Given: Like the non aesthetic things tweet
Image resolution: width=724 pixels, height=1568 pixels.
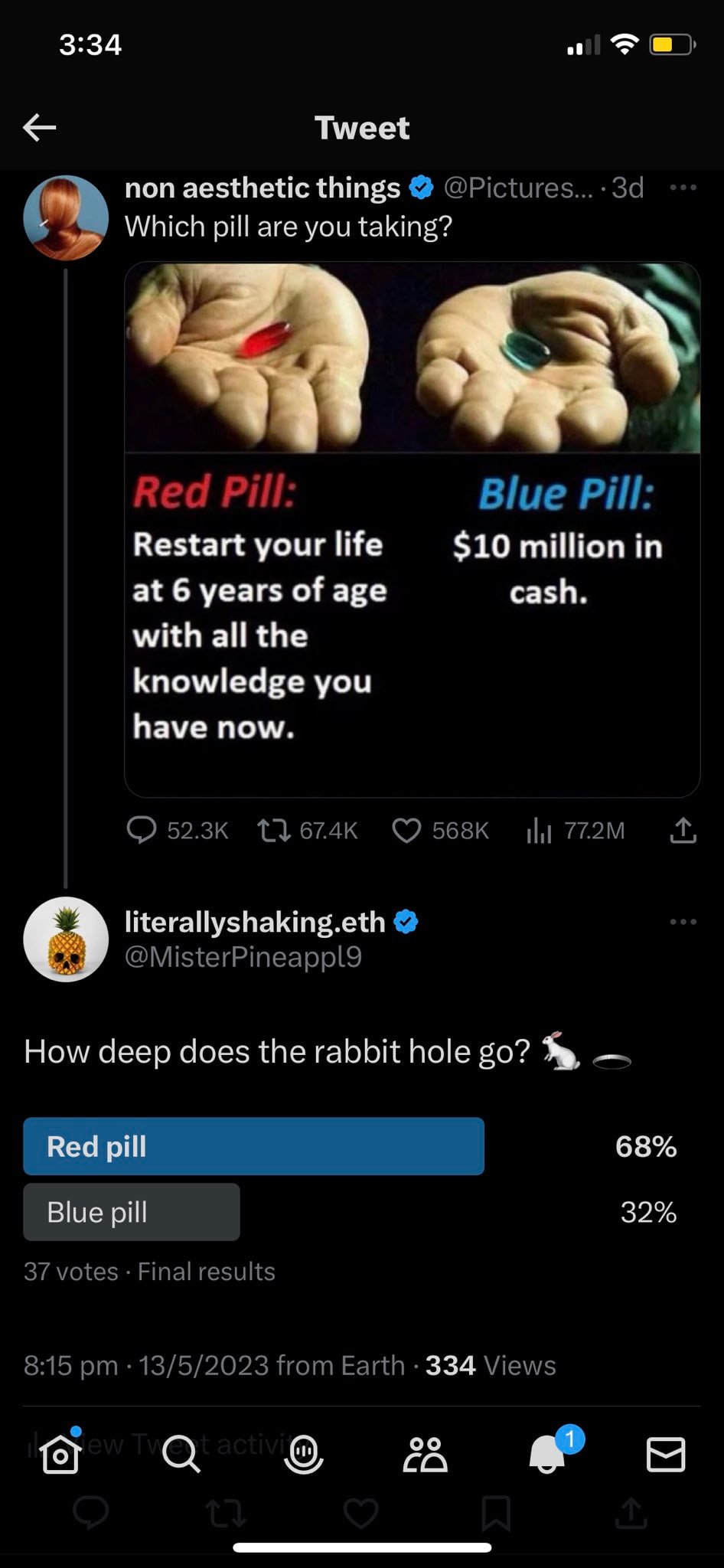Looking at the screenshot, I should pos(406,830).
